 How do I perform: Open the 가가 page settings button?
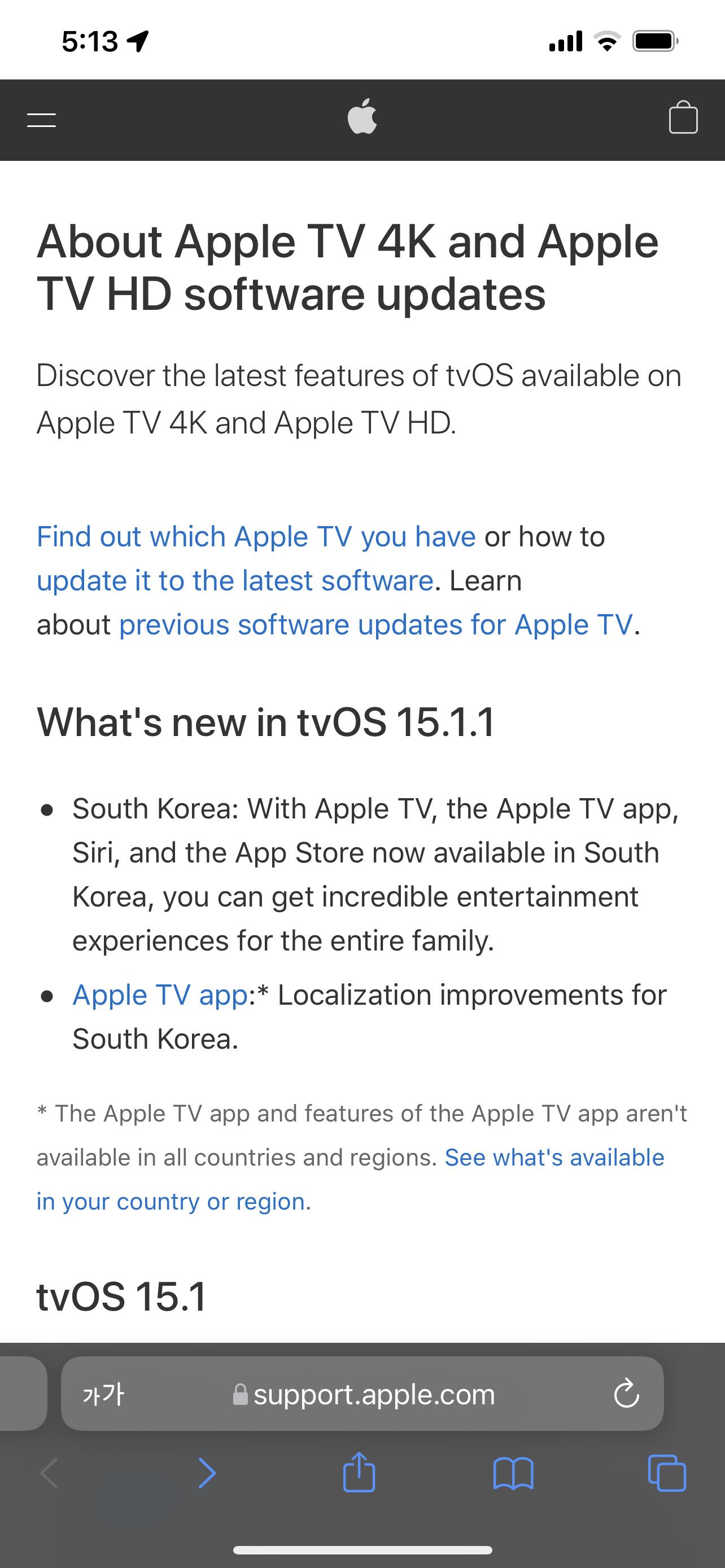103,1394
